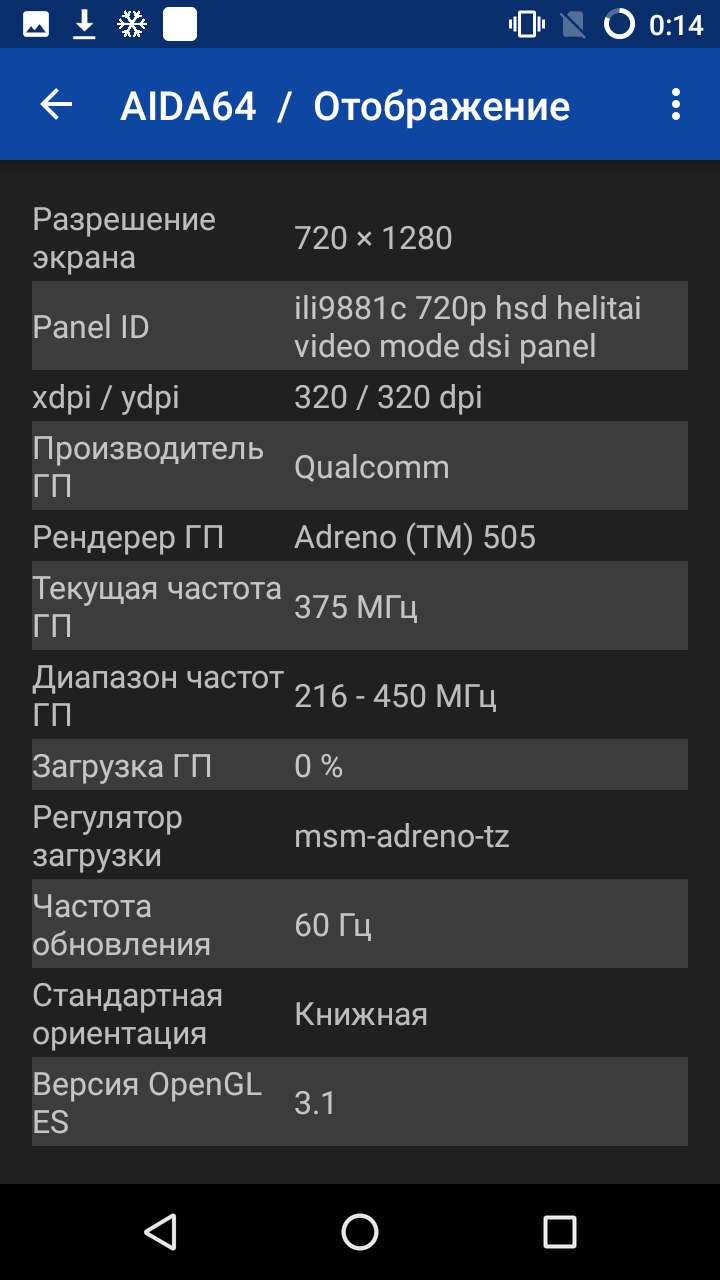This screenshot has width=720, height=1280.
Task: Go back using the app bar arrow
Action: tap(56, 104)
